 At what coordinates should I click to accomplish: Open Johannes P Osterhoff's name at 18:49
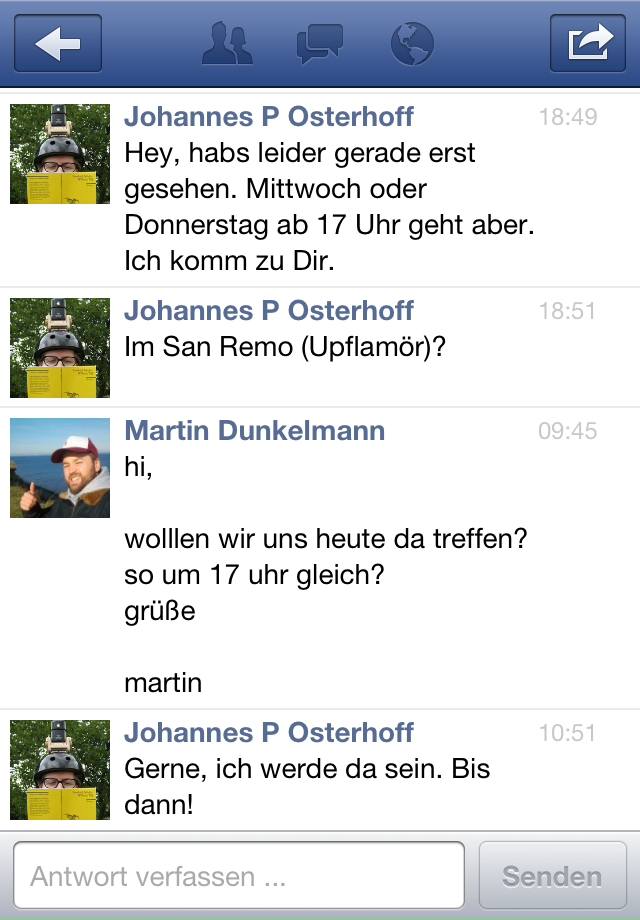268,116
